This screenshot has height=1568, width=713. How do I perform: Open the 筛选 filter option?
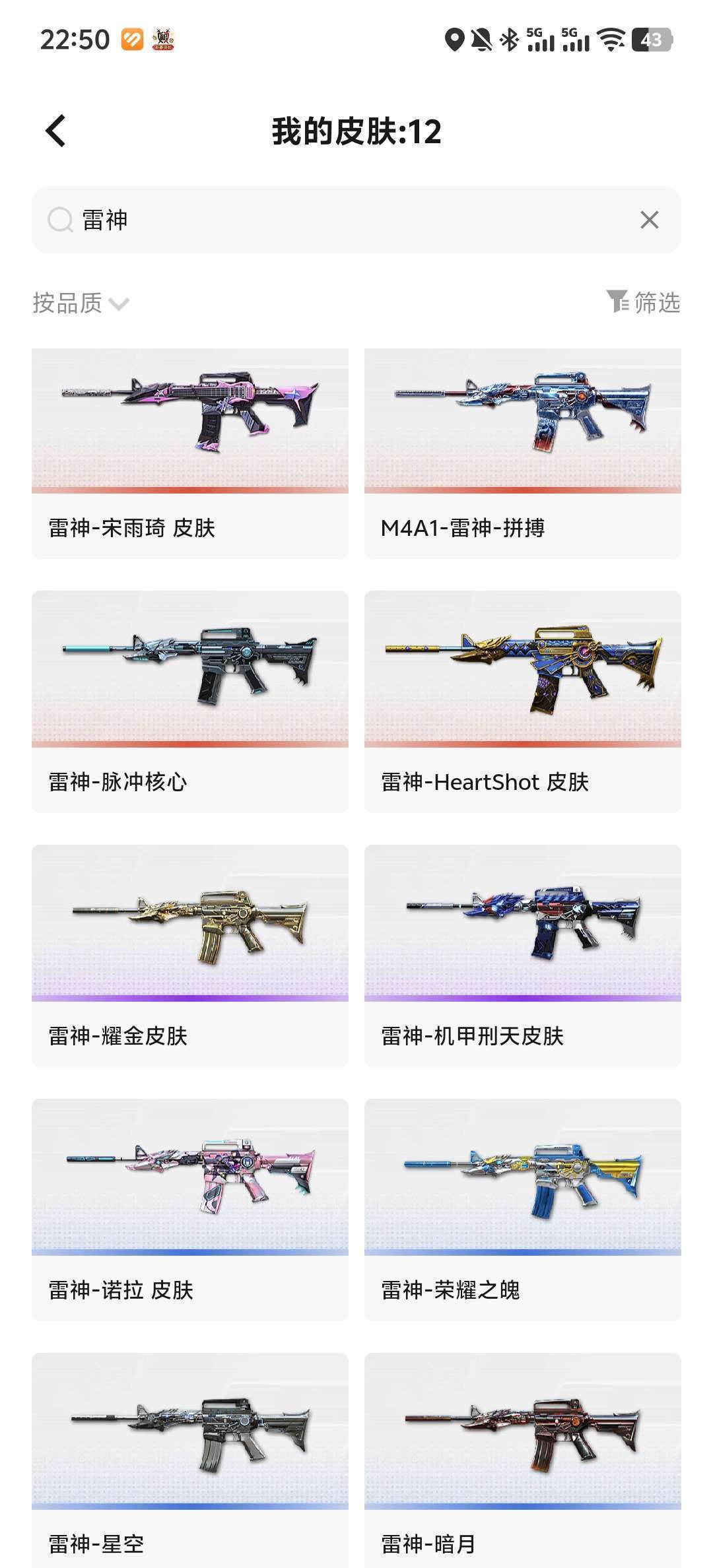pyautogui.click(x=643, y=302)
